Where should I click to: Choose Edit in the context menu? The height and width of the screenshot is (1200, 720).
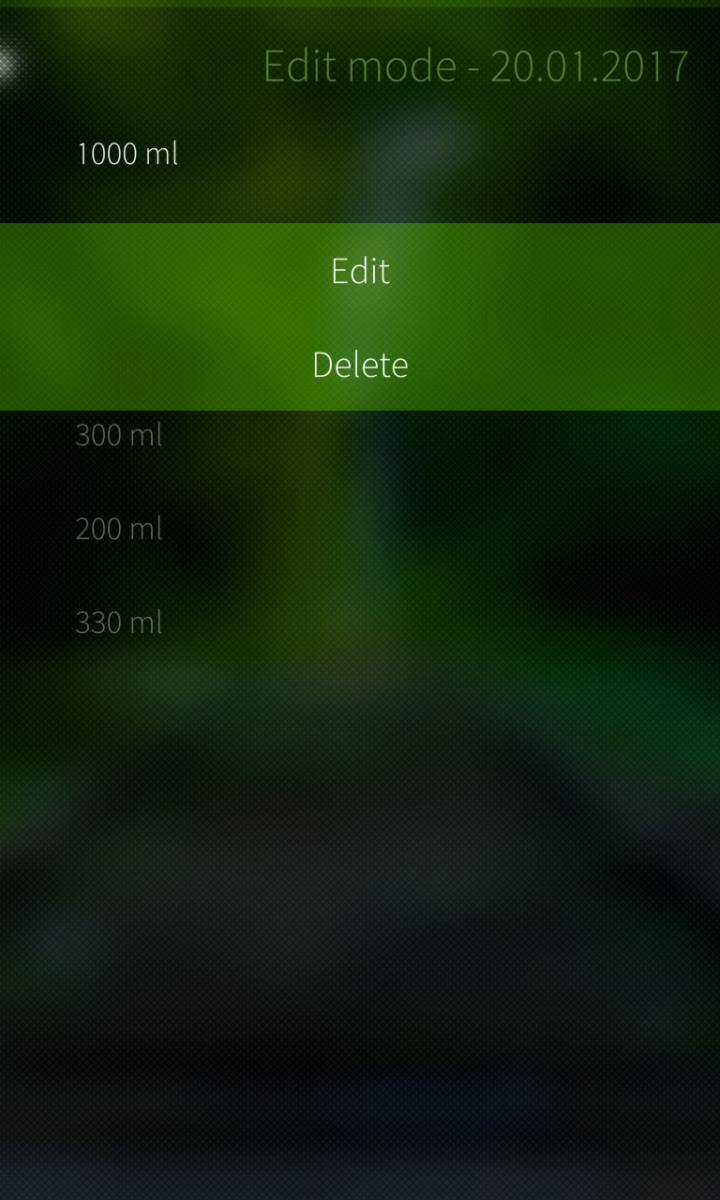point(360,271)
